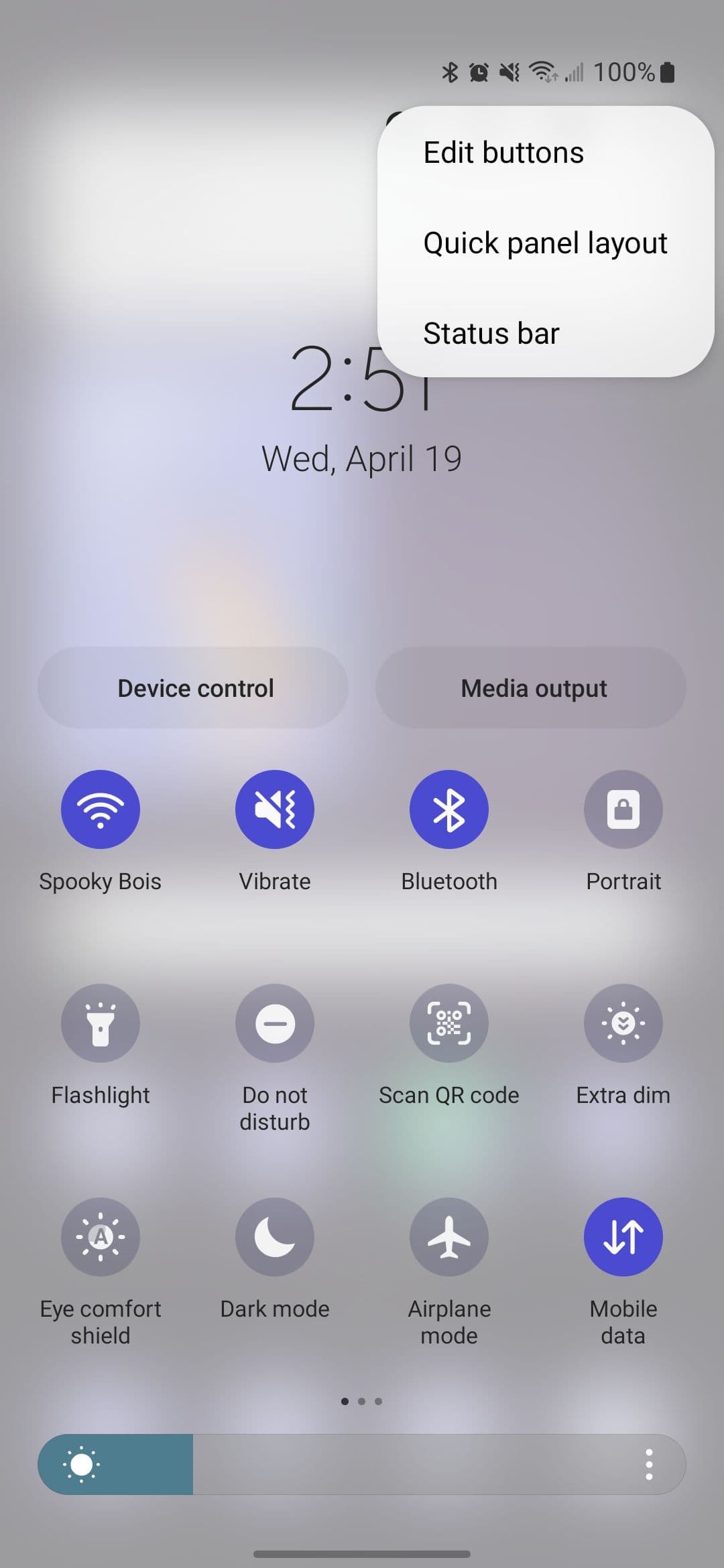The image size is (724, 1568).
Task: Tap the quick panel page indicator dots
Action: (362, 1400)
